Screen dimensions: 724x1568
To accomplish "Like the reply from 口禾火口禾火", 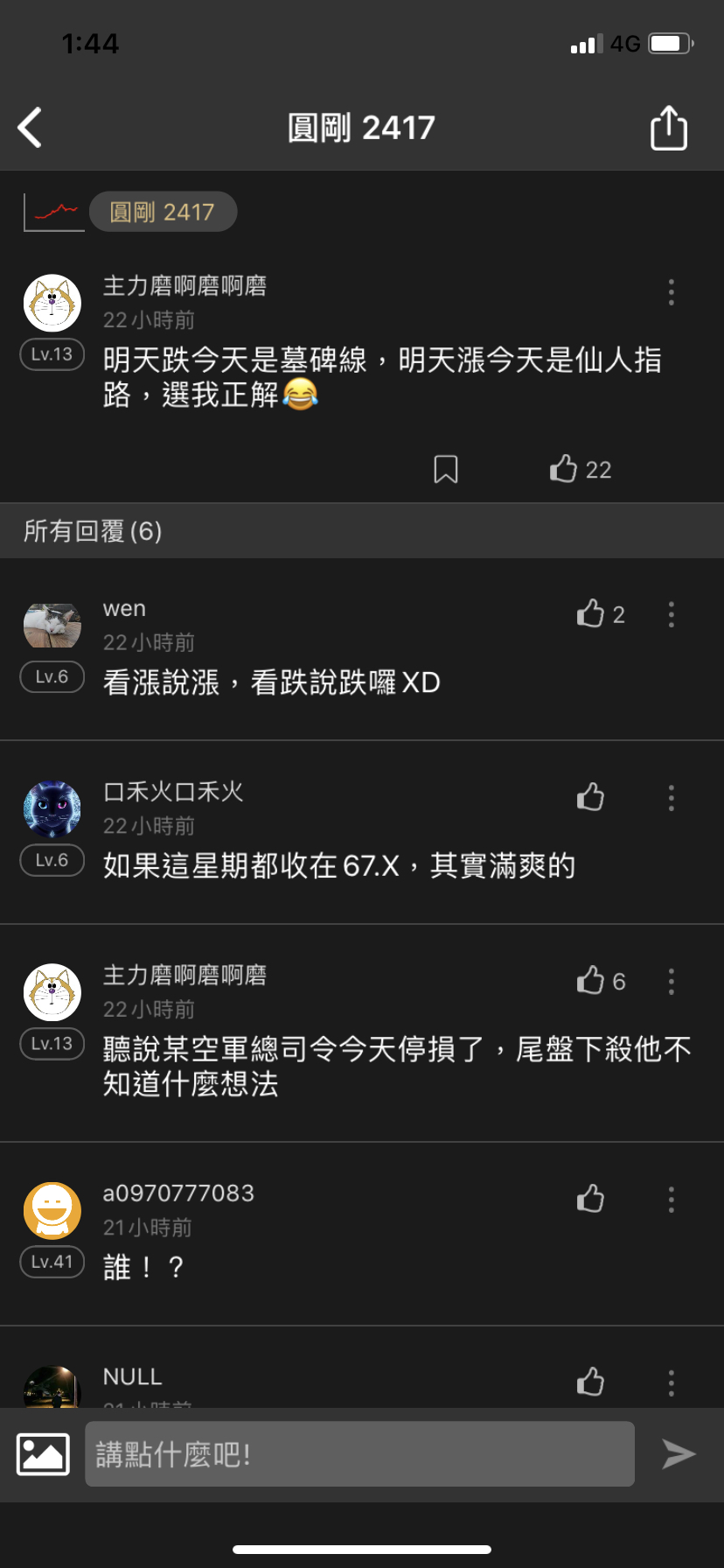I will coord(591,797).
